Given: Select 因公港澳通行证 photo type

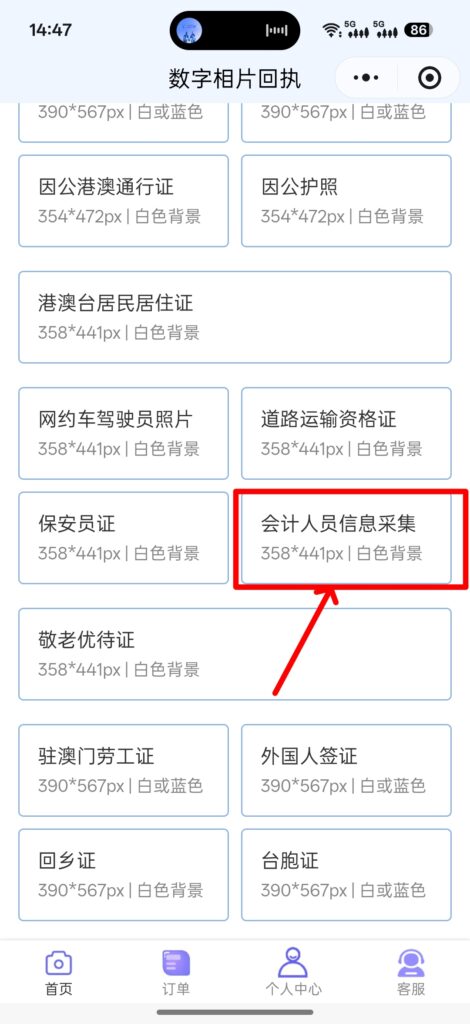Looking at the screenshot, I should [x=123, y=201].
